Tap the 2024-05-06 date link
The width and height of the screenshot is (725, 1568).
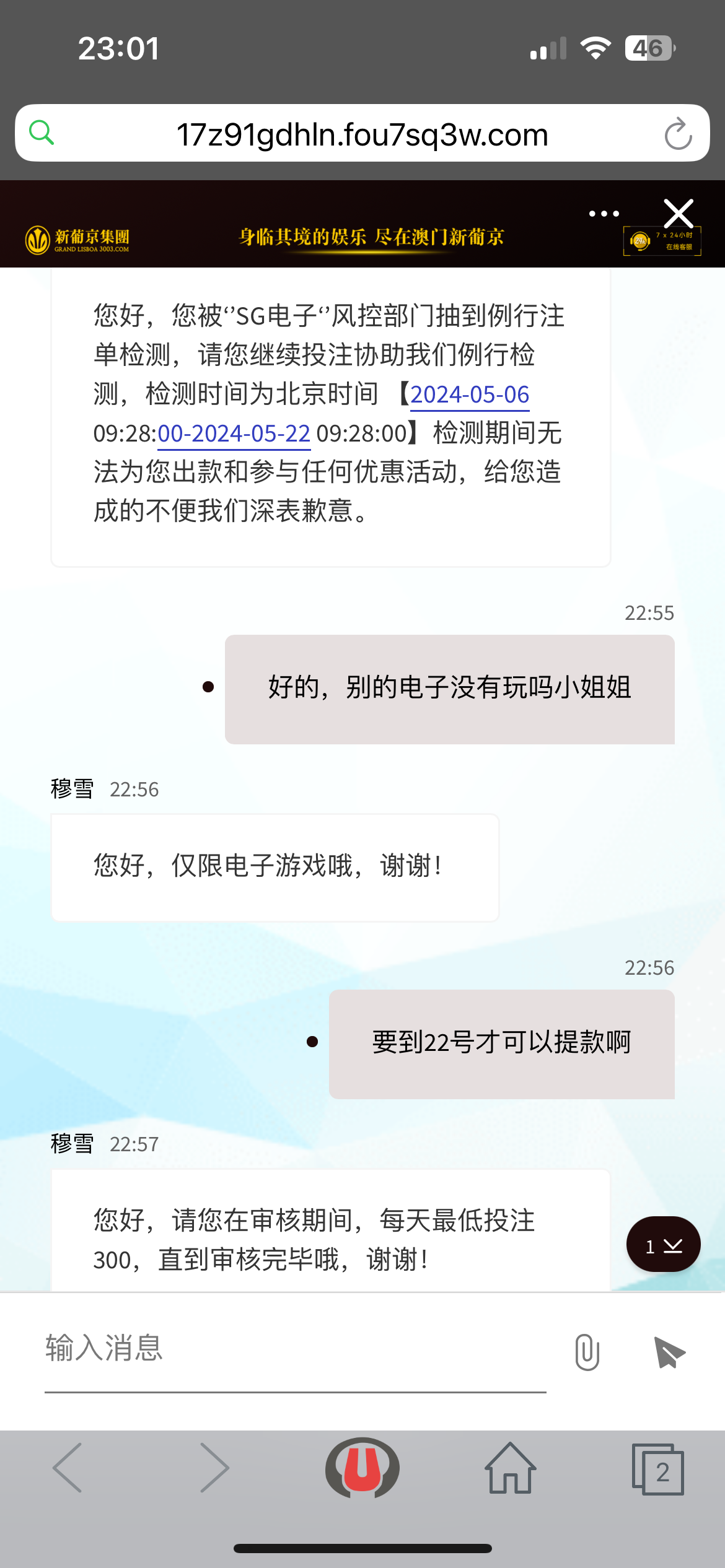470,394
